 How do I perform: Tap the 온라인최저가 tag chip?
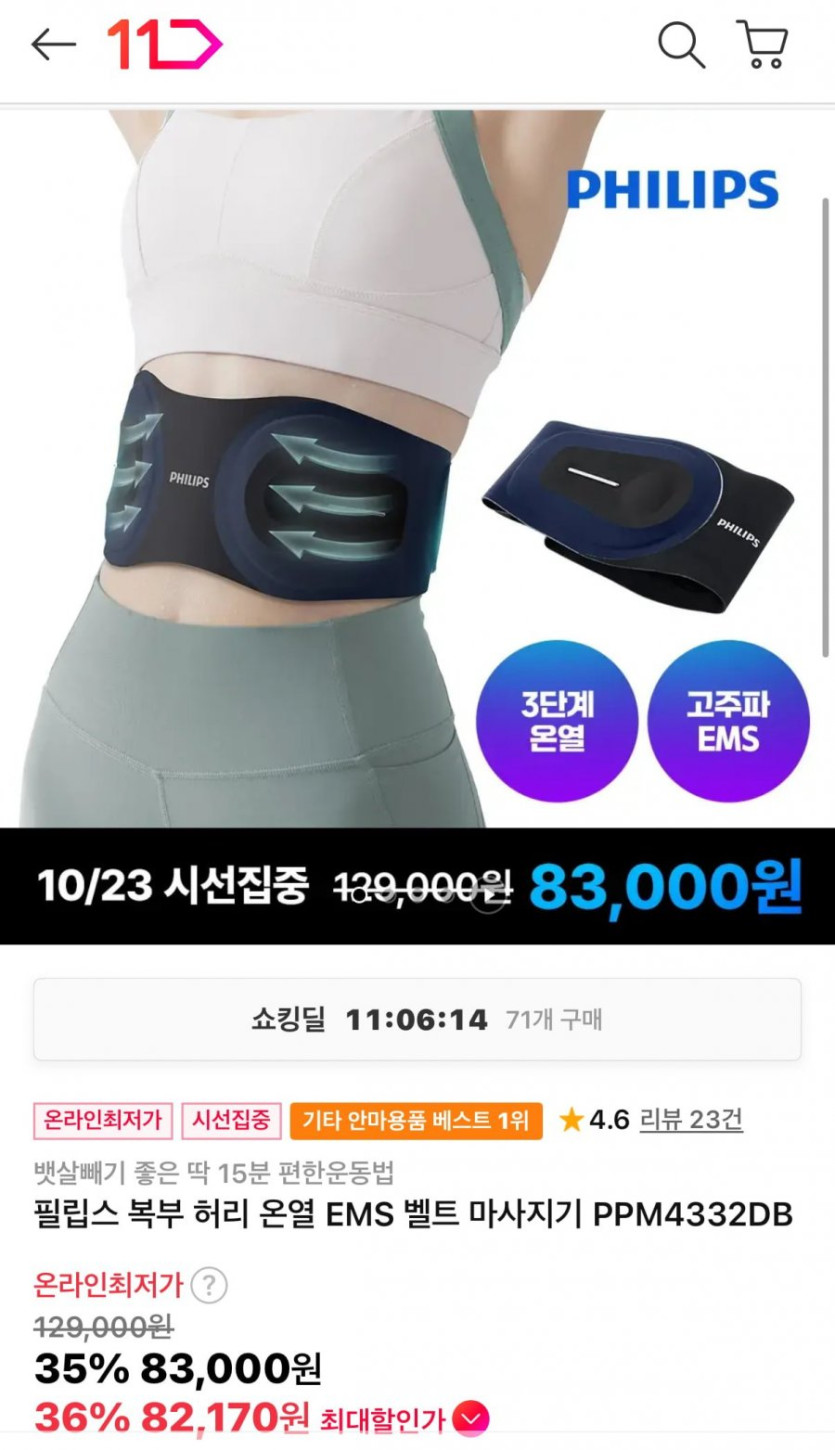point(103,1120)
